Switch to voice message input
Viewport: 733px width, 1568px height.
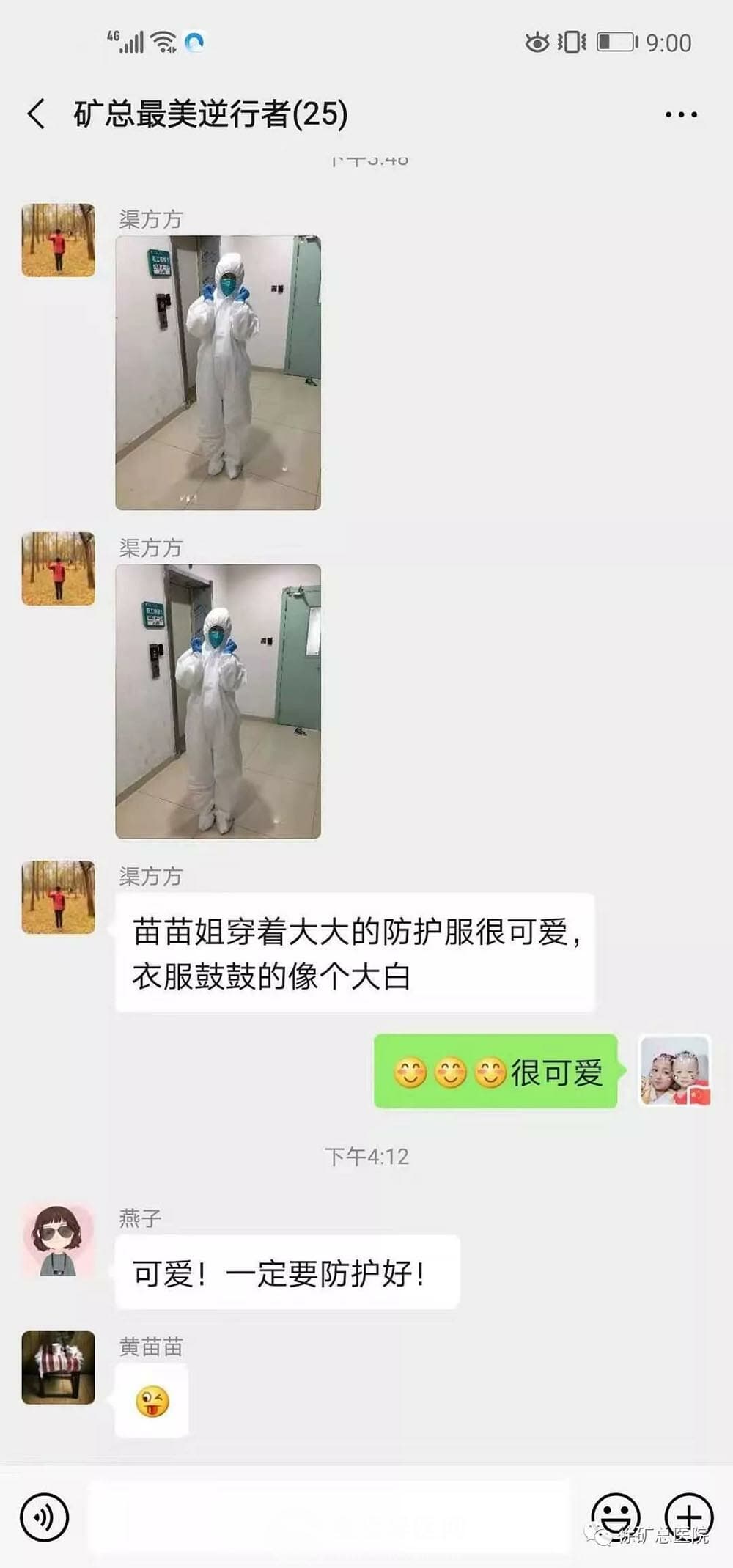tap(45, 1517)
